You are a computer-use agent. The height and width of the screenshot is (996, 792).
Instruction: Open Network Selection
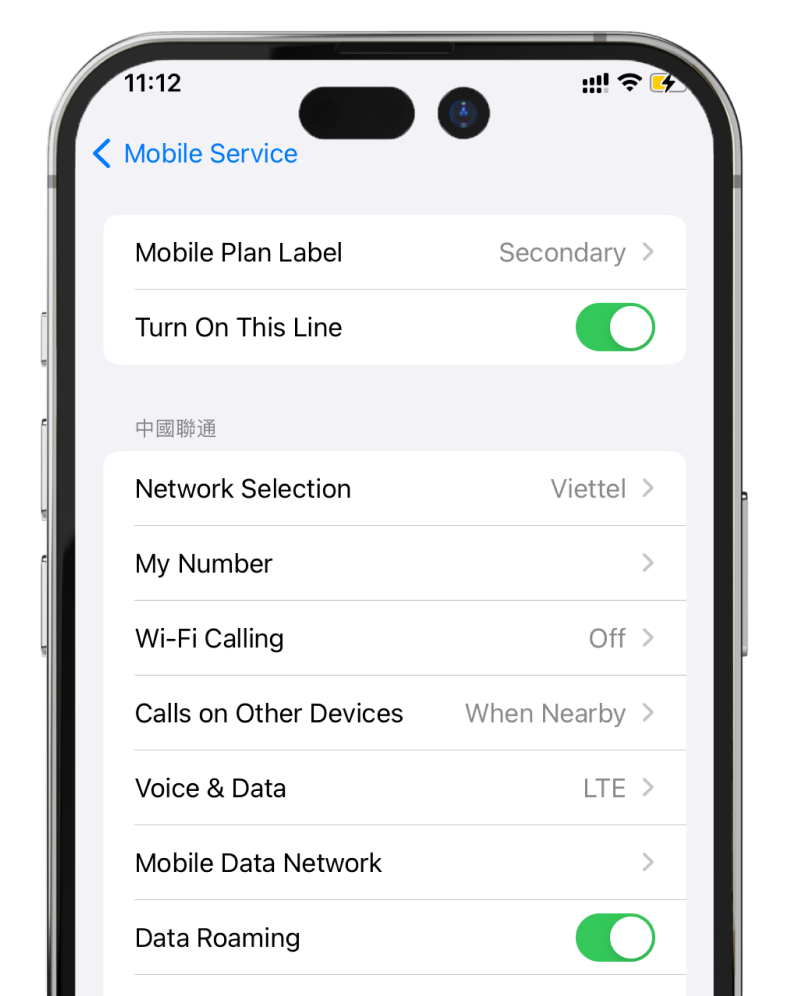(x=394, y=489)
